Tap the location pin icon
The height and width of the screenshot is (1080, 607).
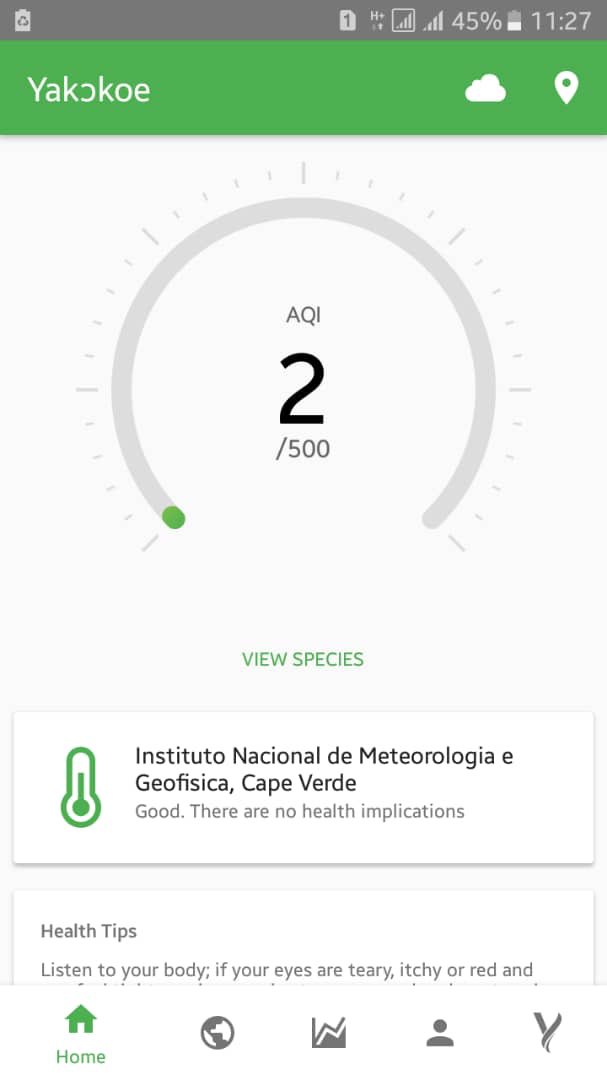pos(566,89)
